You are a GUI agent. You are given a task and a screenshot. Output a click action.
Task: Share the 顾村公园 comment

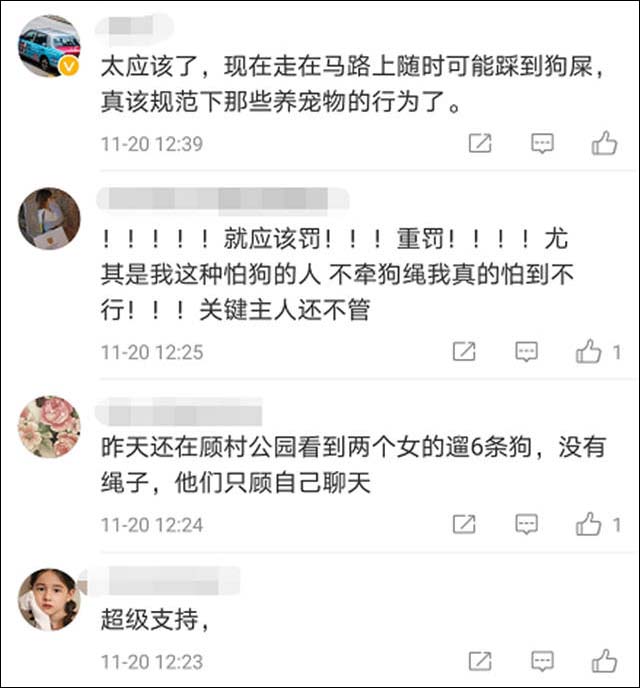(464, 523)
